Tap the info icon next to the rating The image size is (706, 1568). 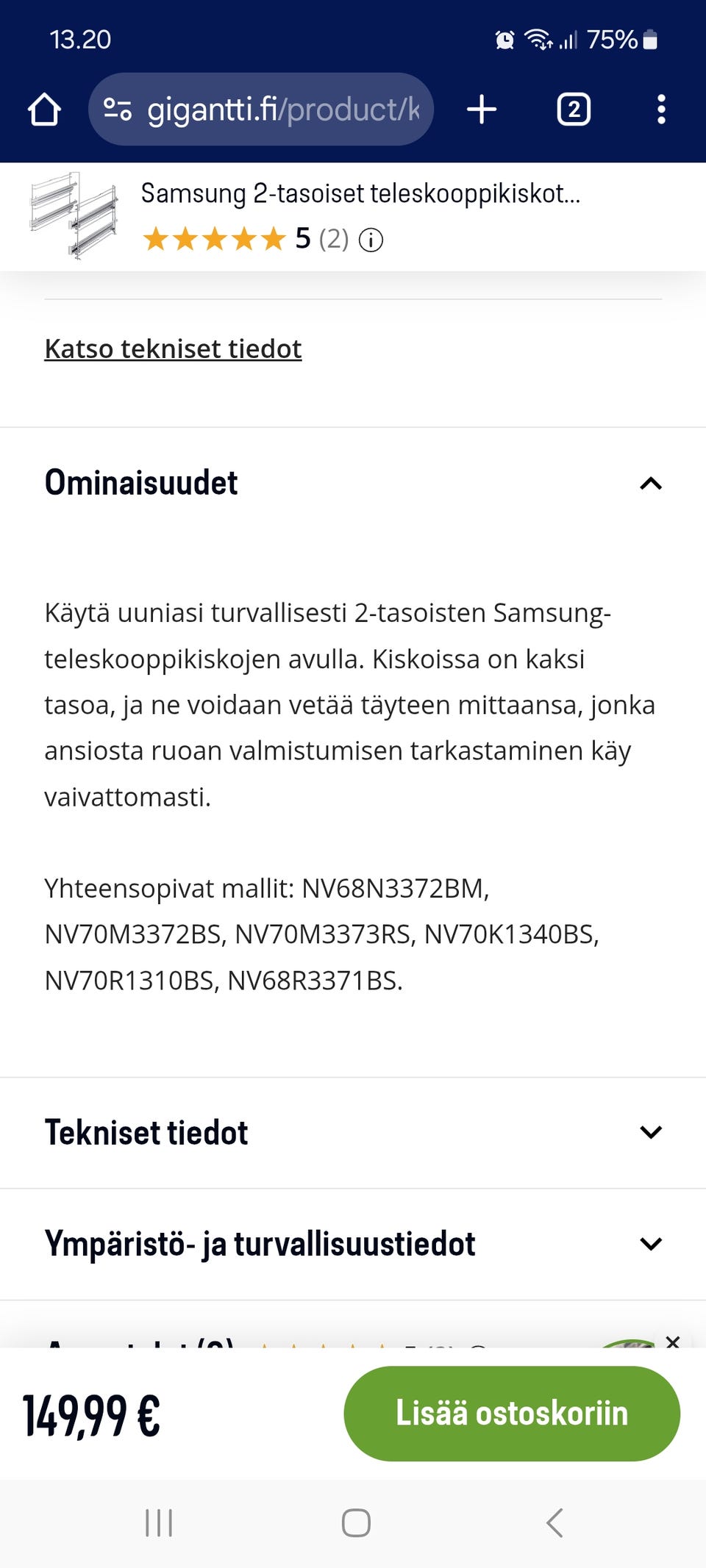(371, 239)
